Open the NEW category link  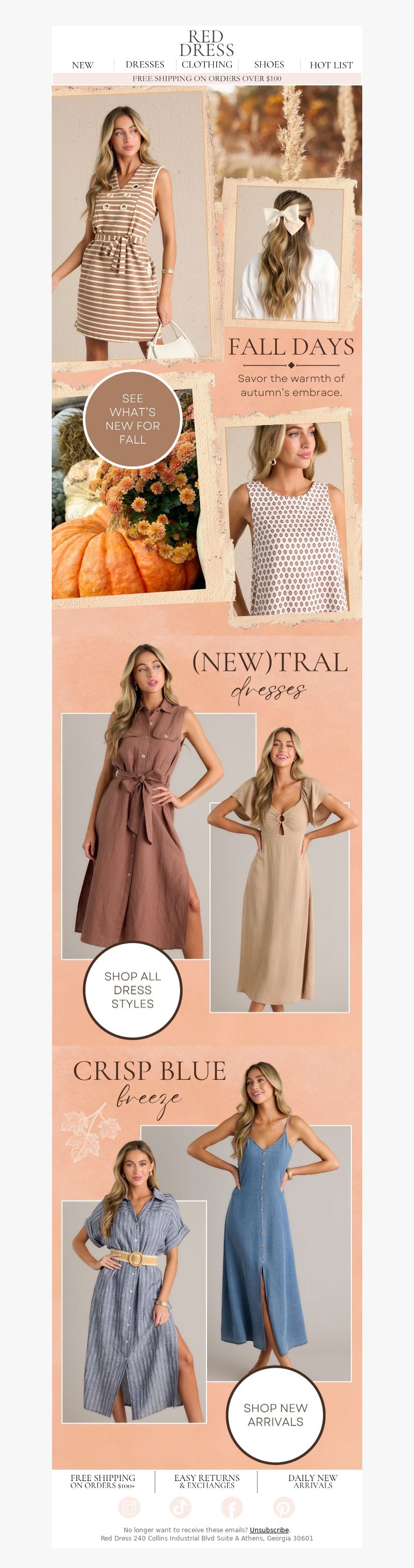point(83,65)
